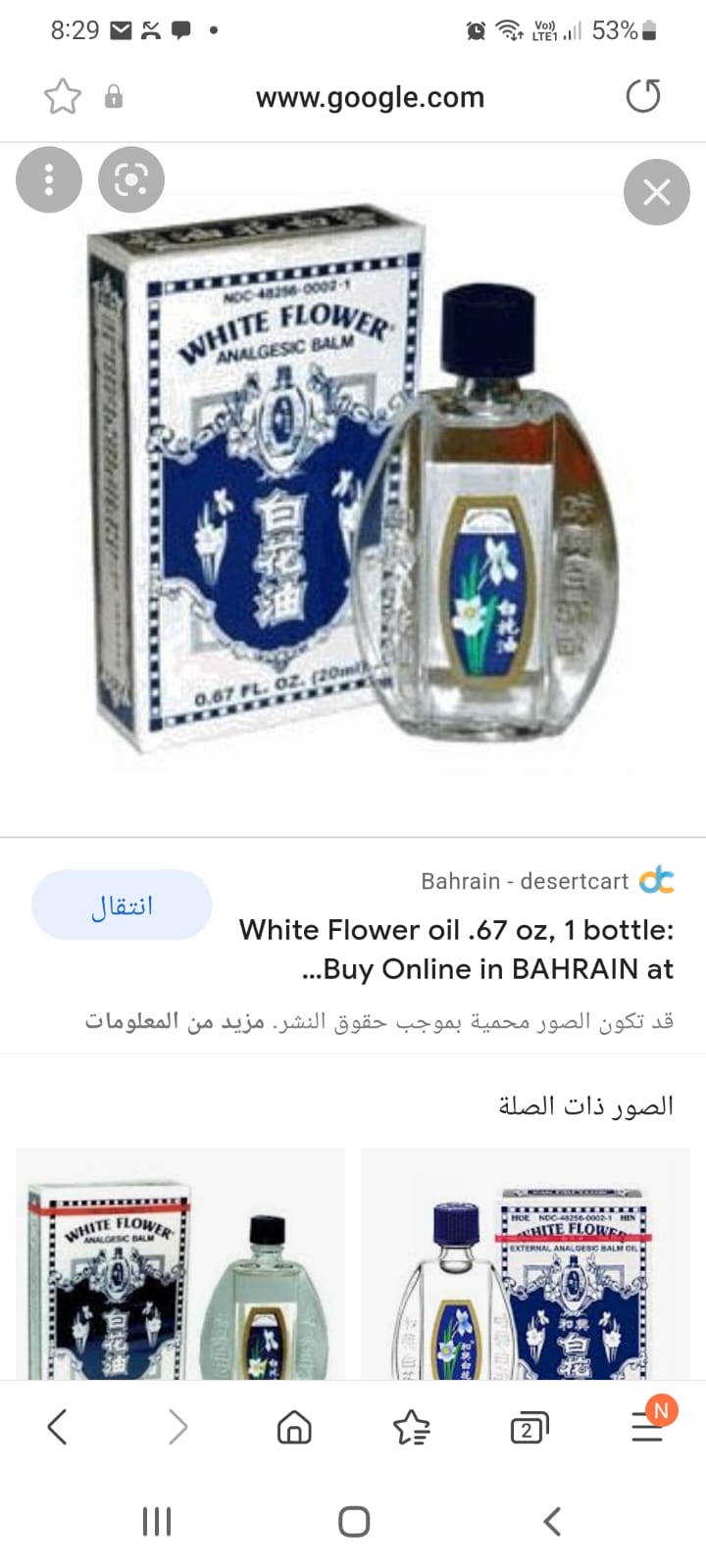The image size is (706, 1568).
Task: Go forward to the next page
Action: coord(177,1427)
